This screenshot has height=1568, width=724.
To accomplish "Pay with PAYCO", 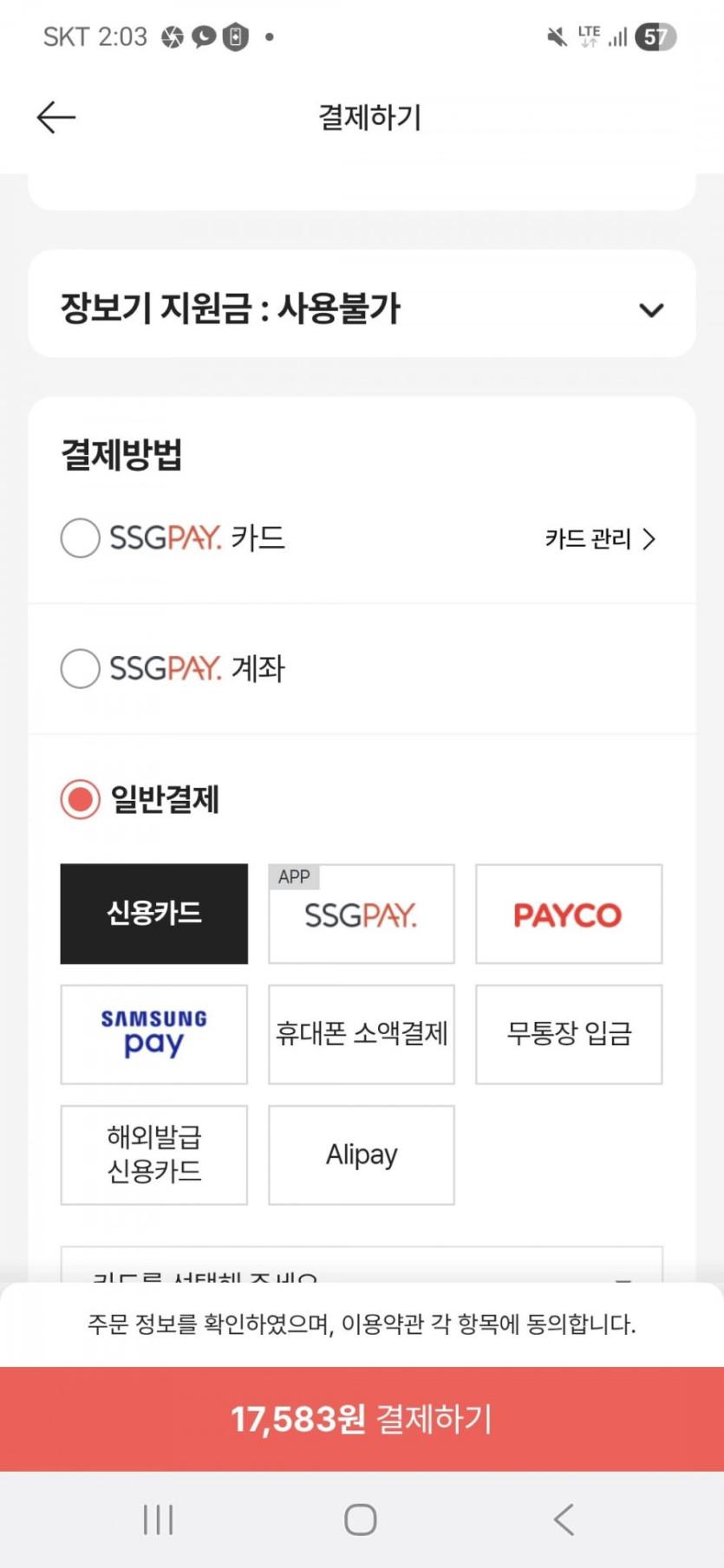I will click(x=569, y=914).
